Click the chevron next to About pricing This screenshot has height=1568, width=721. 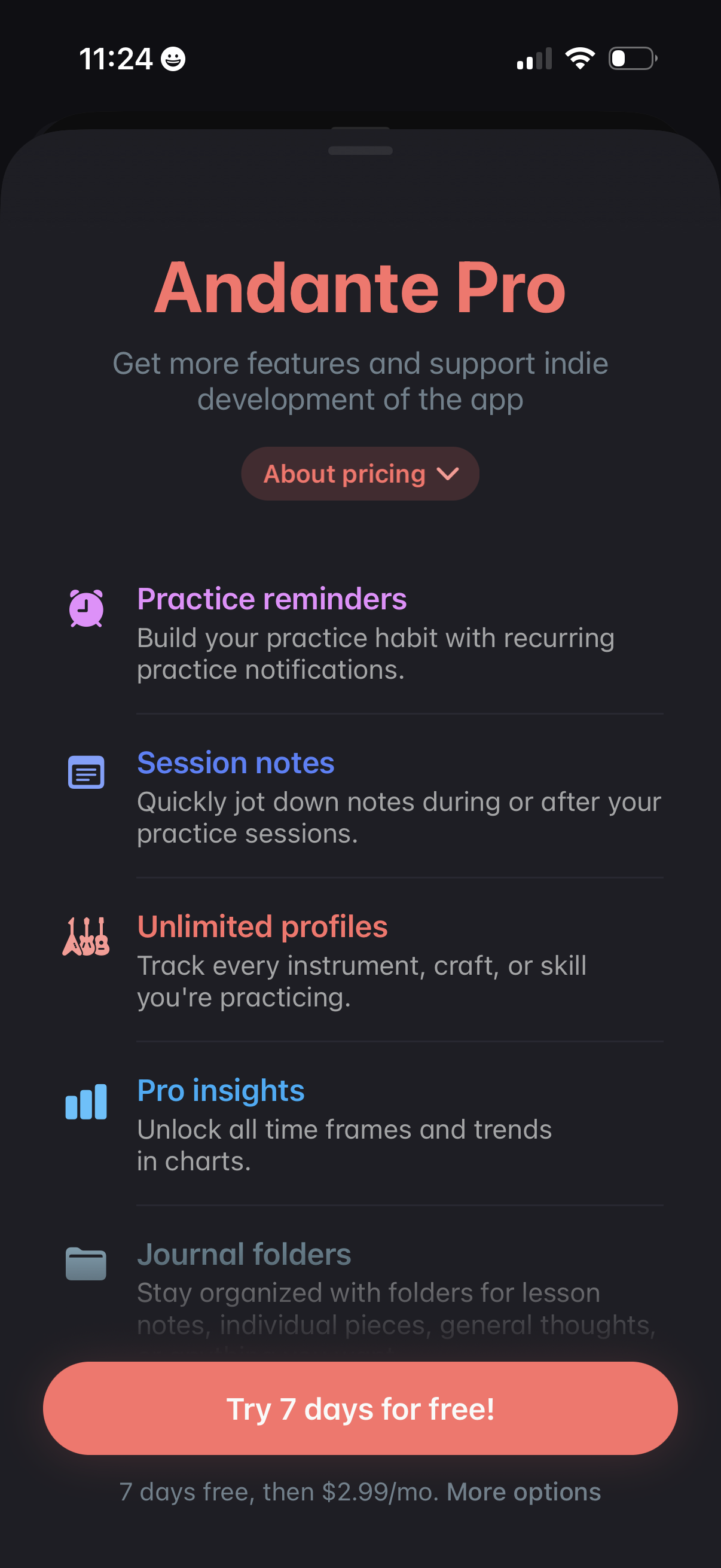coord(448,475)
